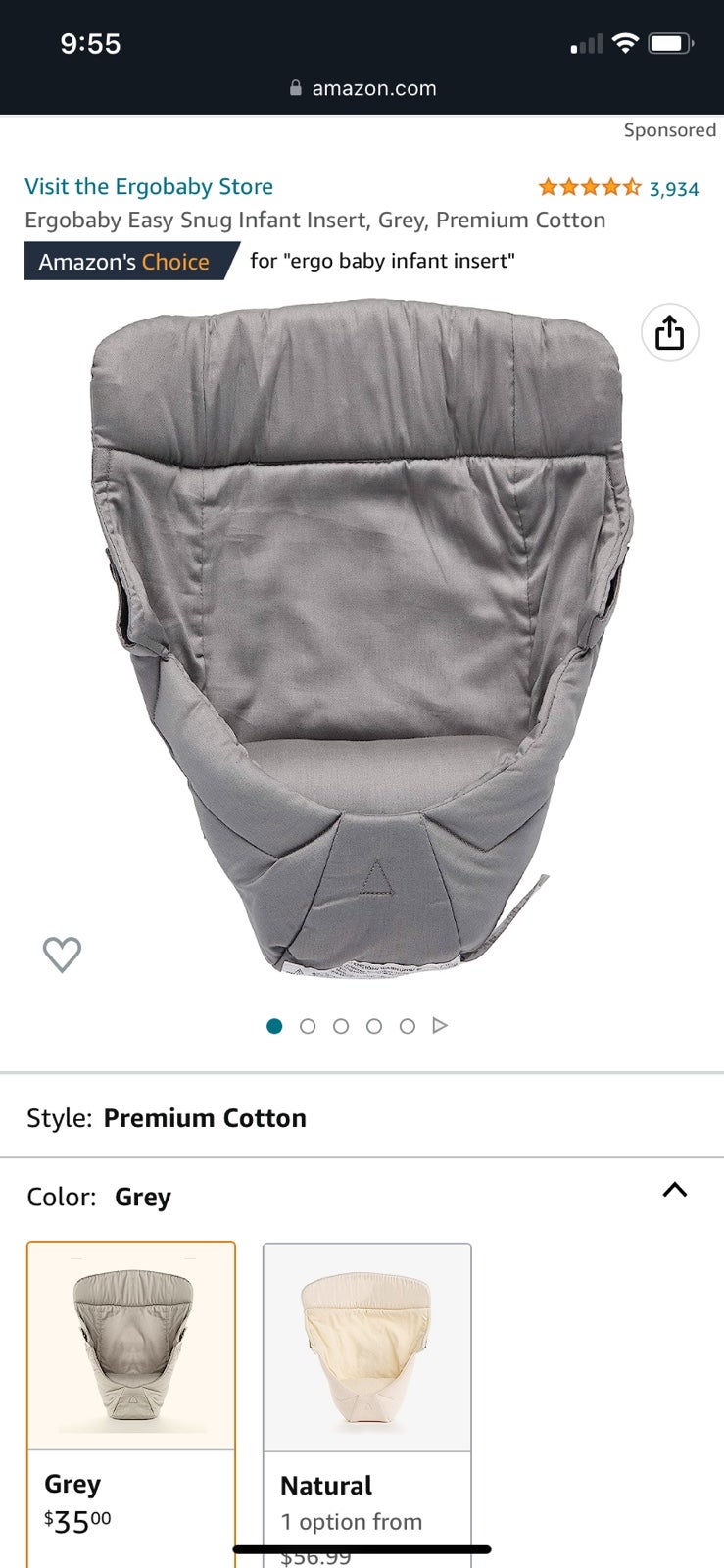Play the product video indicator

tap(440, 1026)
